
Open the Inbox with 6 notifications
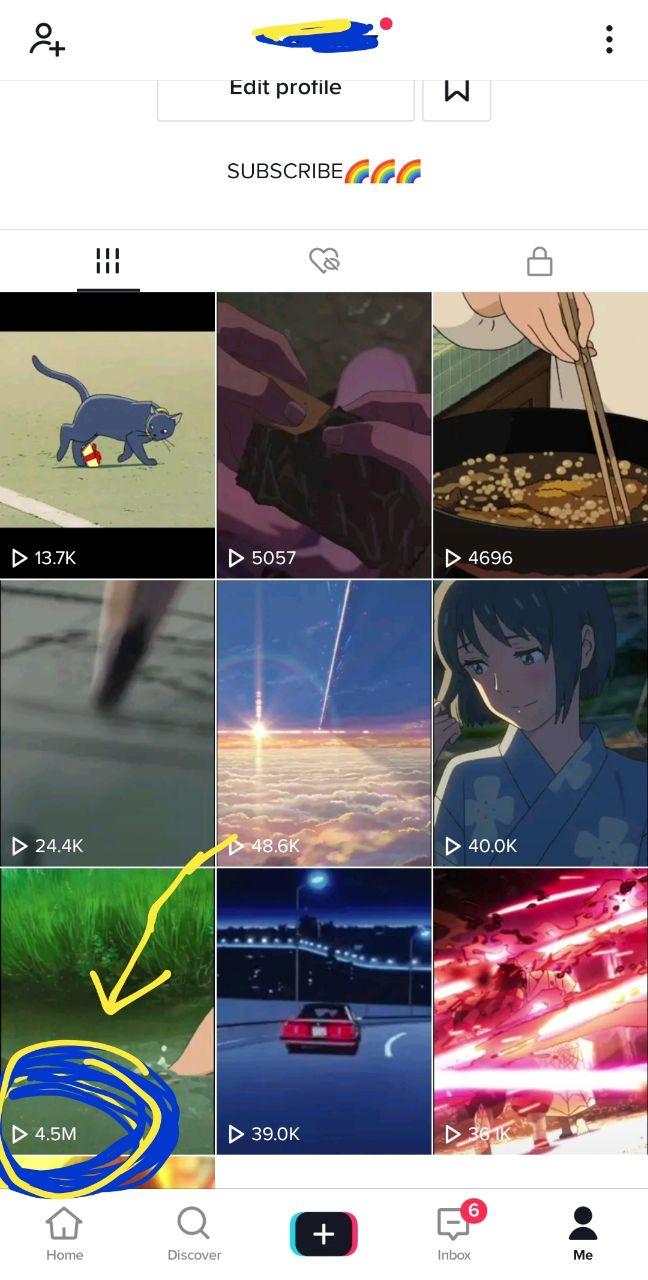tap(454, 1233)
